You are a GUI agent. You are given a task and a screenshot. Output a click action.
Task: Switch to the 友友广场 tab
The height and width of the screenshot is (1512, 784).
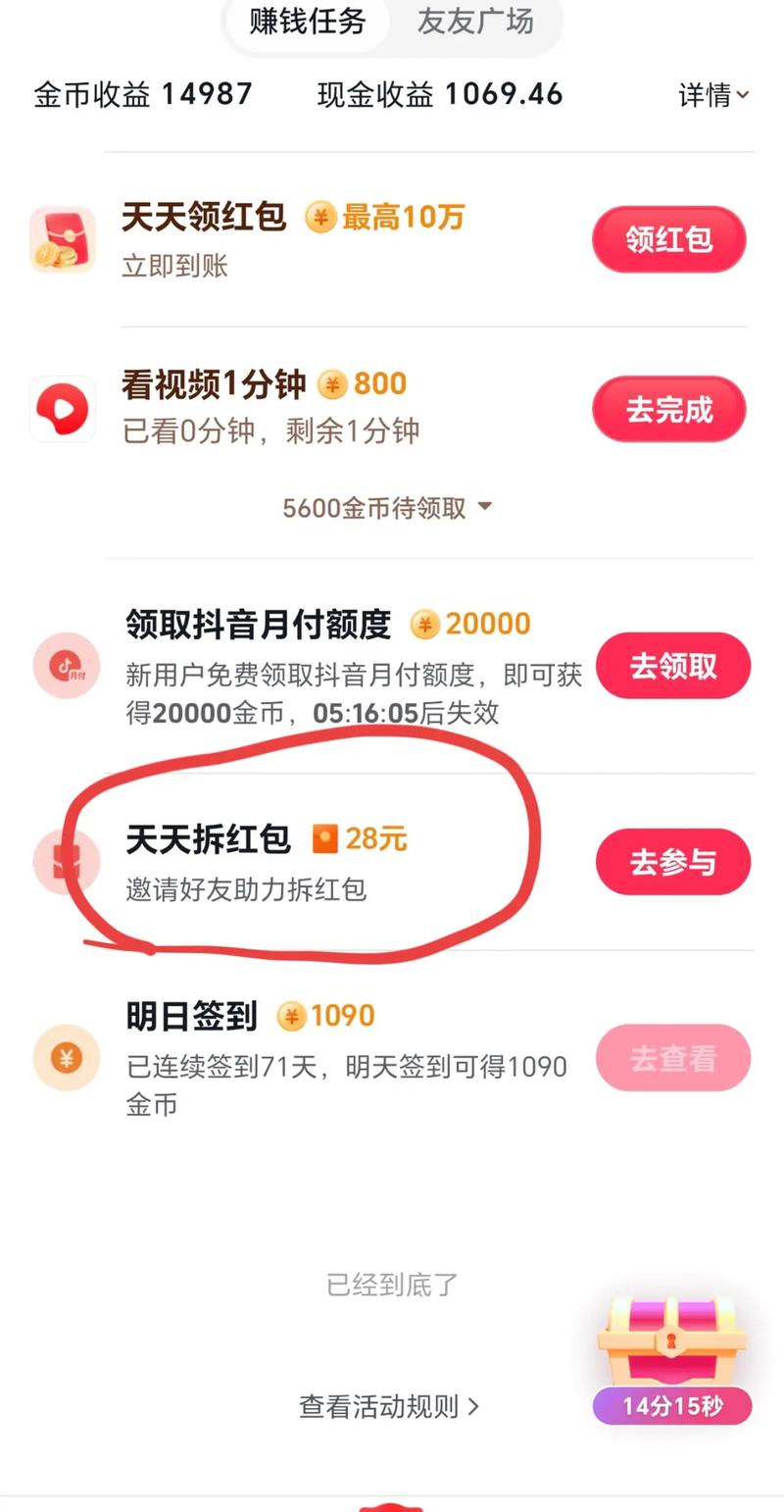point(475,22)
